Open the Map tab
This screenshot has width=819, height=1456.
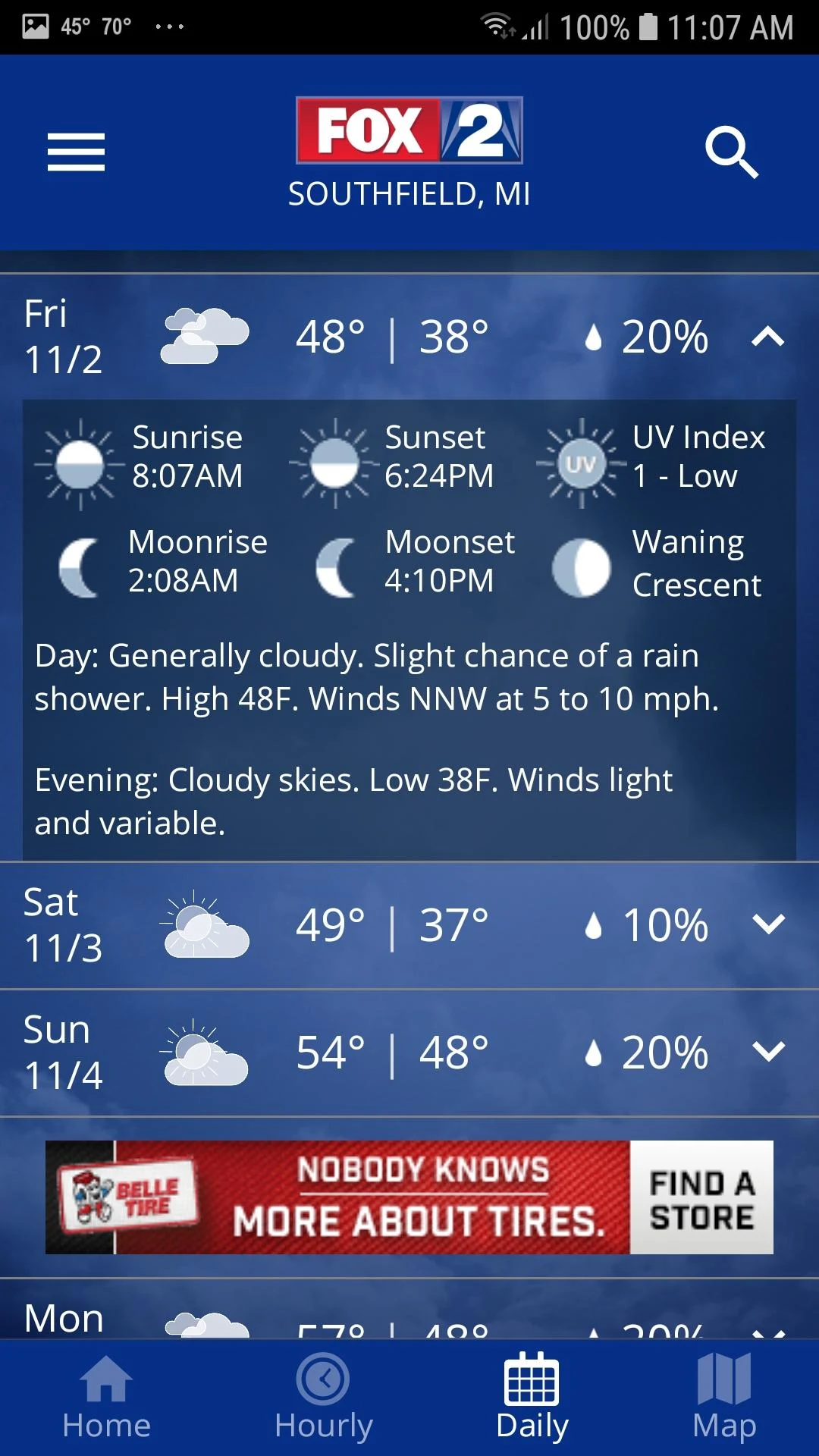(723, 1397)
